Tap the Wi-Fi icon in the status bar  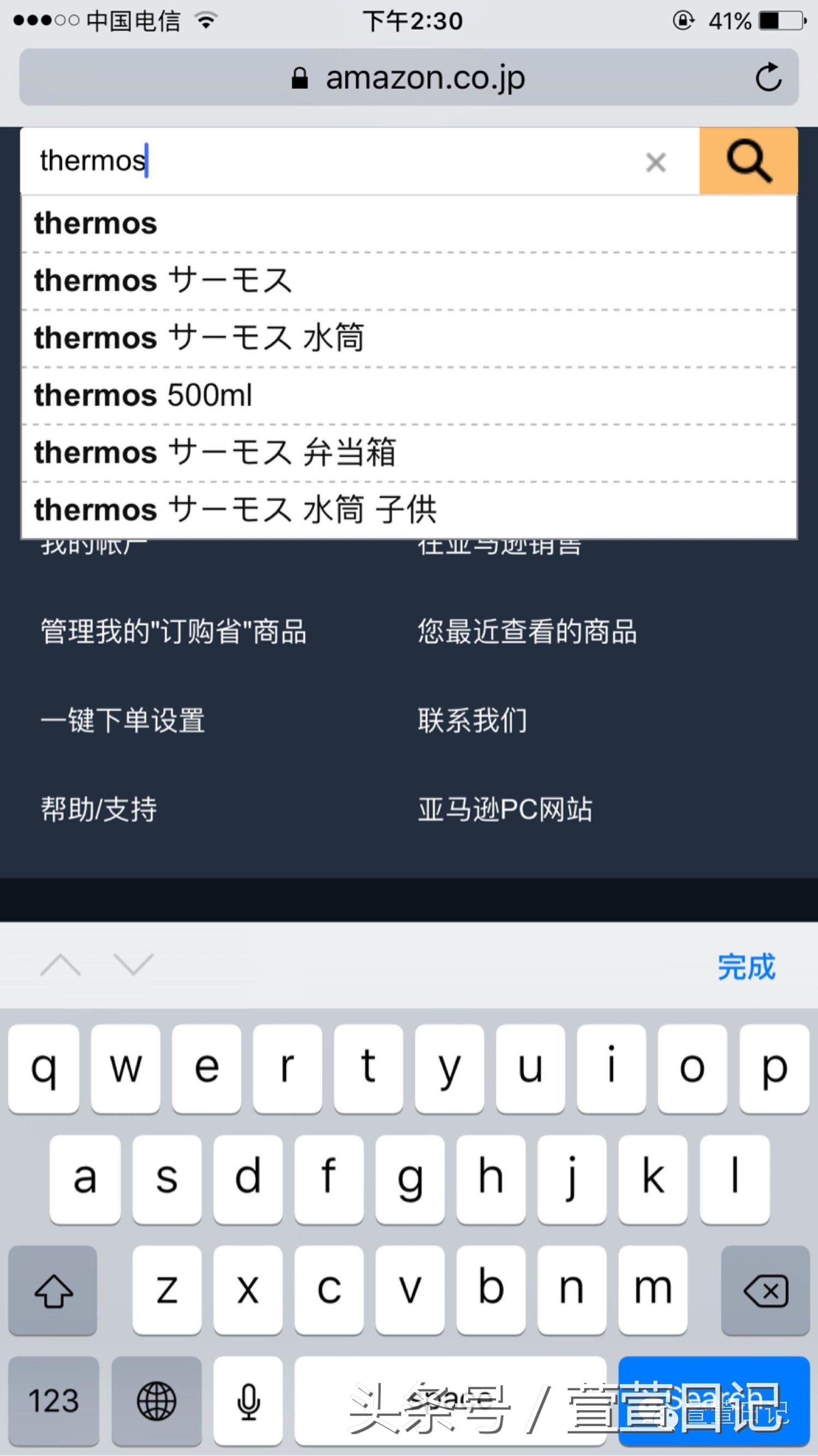[206, 20]
